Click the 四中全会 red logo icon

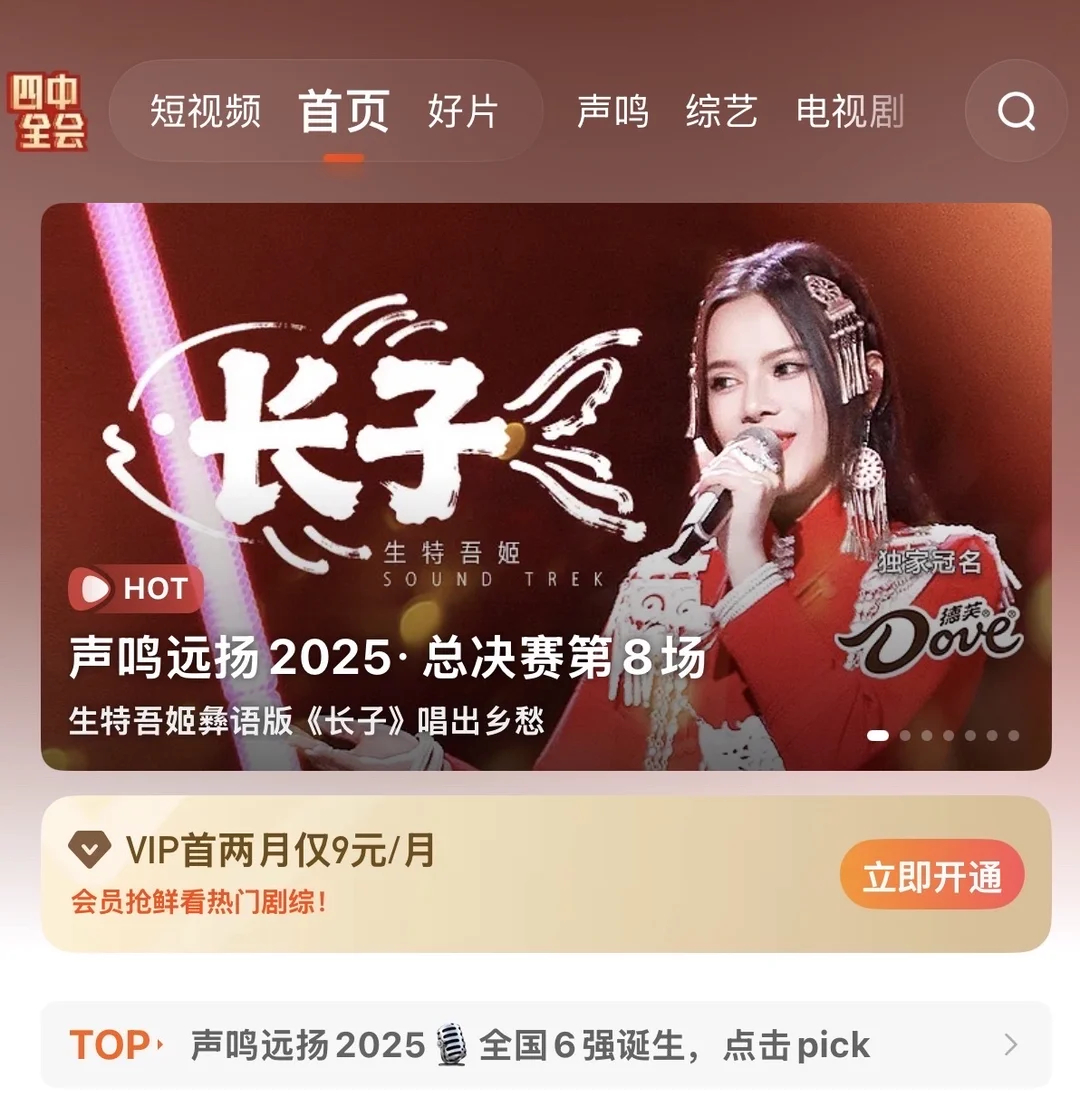click(47, 110)
